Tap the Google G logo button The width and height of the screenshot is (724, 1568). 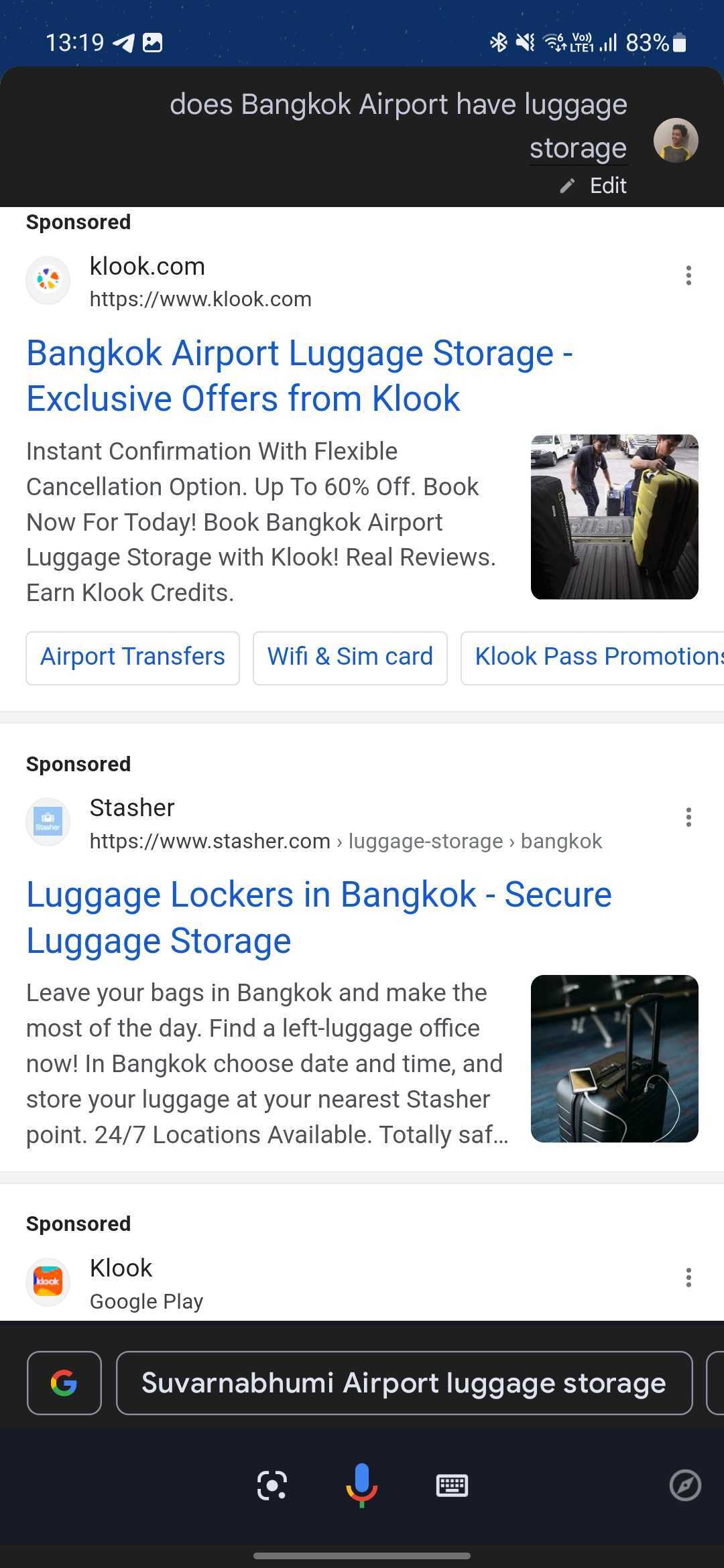coord(64,1382)
